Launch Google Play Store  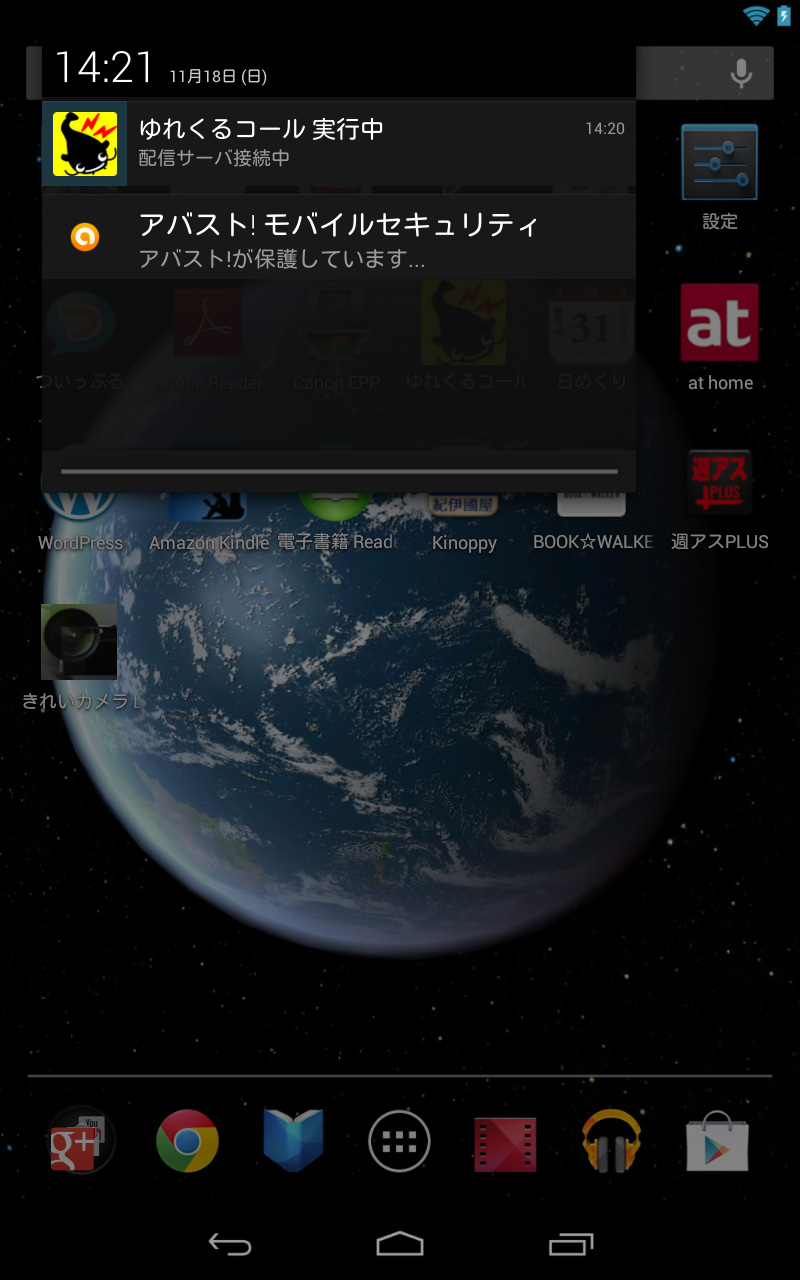tap(717, 1141)
